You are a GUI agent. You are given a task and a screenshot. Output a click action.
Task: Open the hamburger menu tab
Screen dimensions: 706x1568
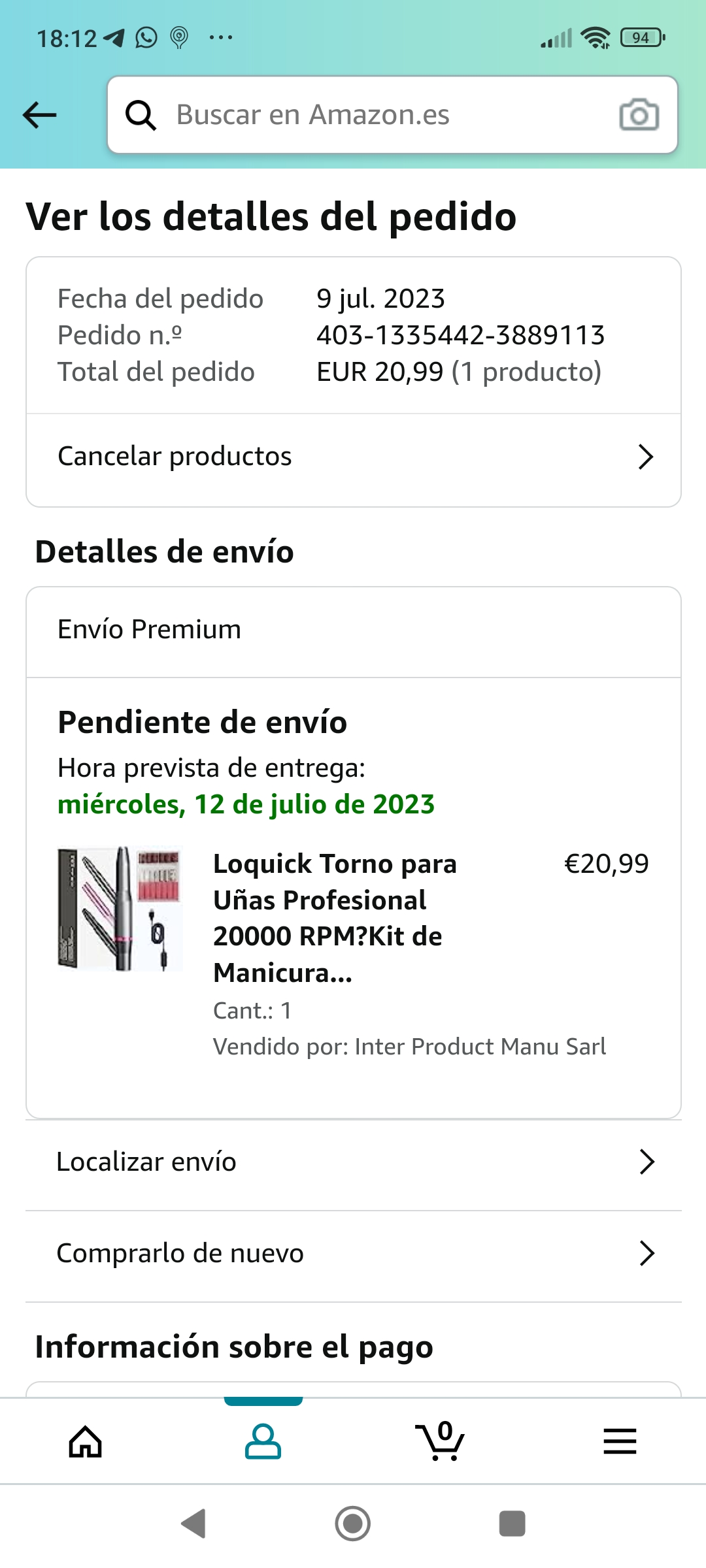tap(620, 1441)
